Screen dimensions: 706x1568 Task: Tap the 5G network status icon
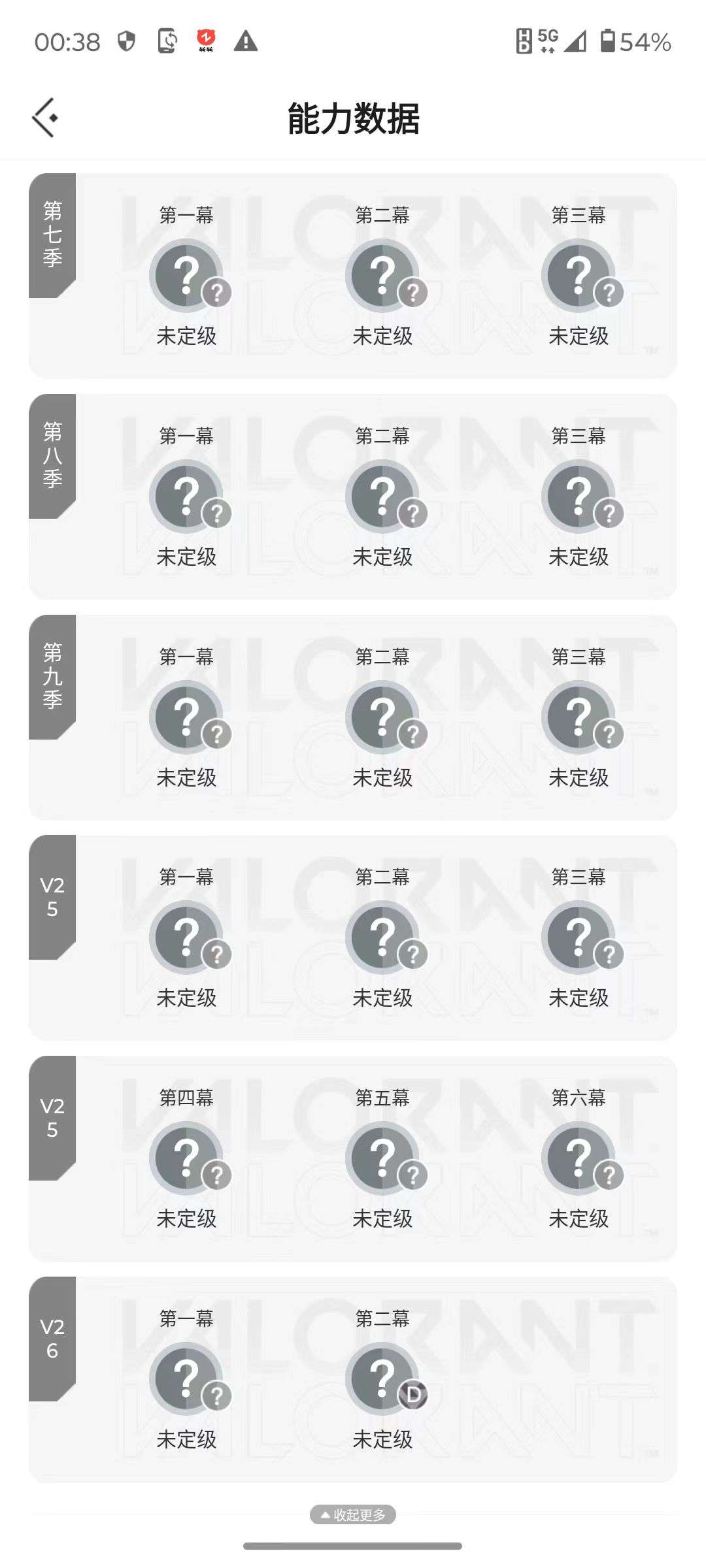pyautogui.click(x=547, y=39)
